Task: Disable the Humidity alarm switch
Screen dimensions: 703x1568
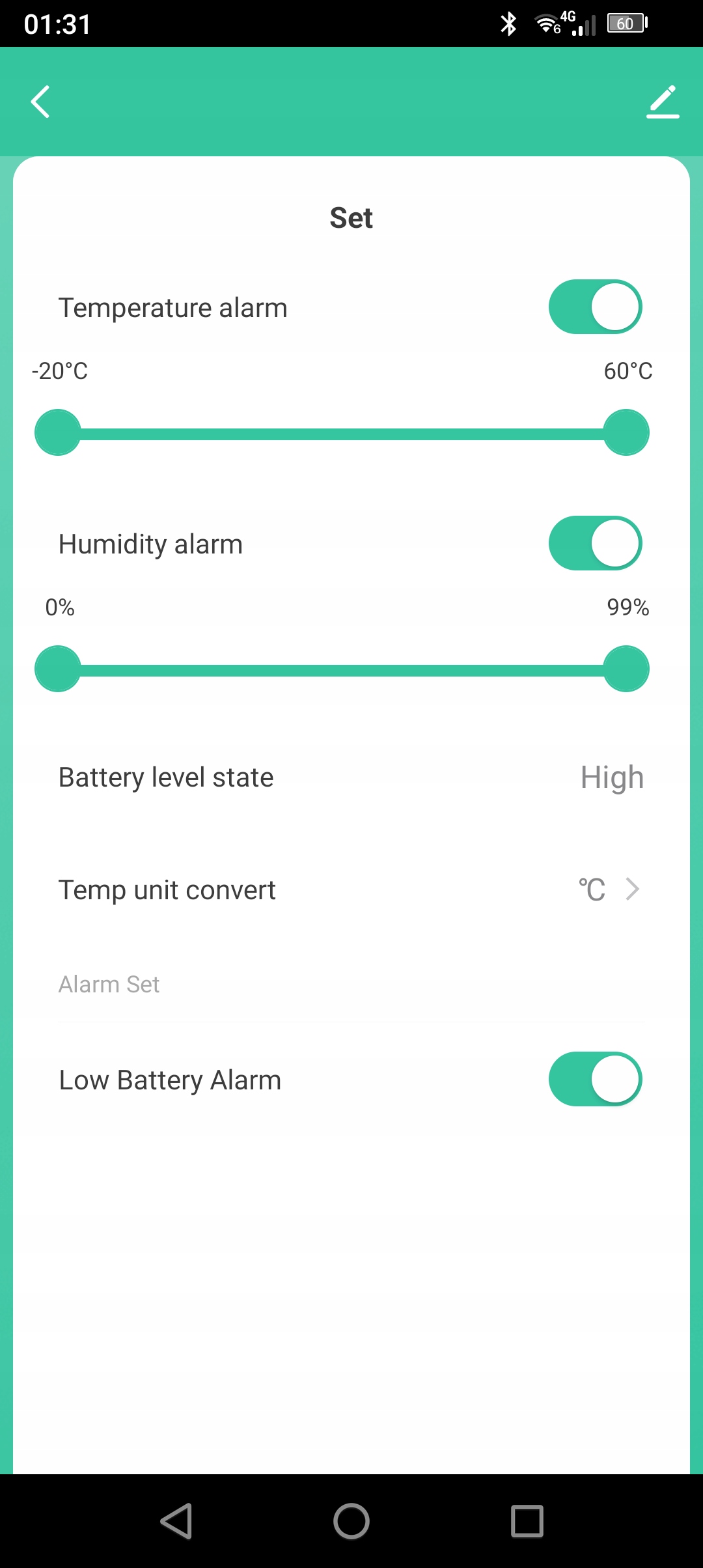Action: point(595,543)
